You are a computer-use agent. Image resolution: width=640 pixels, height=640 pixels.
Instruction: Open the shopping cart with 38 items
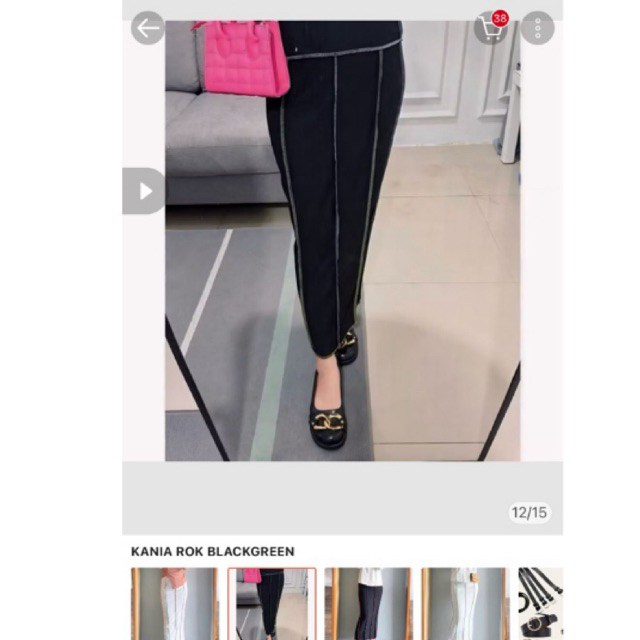pos(491,27)
